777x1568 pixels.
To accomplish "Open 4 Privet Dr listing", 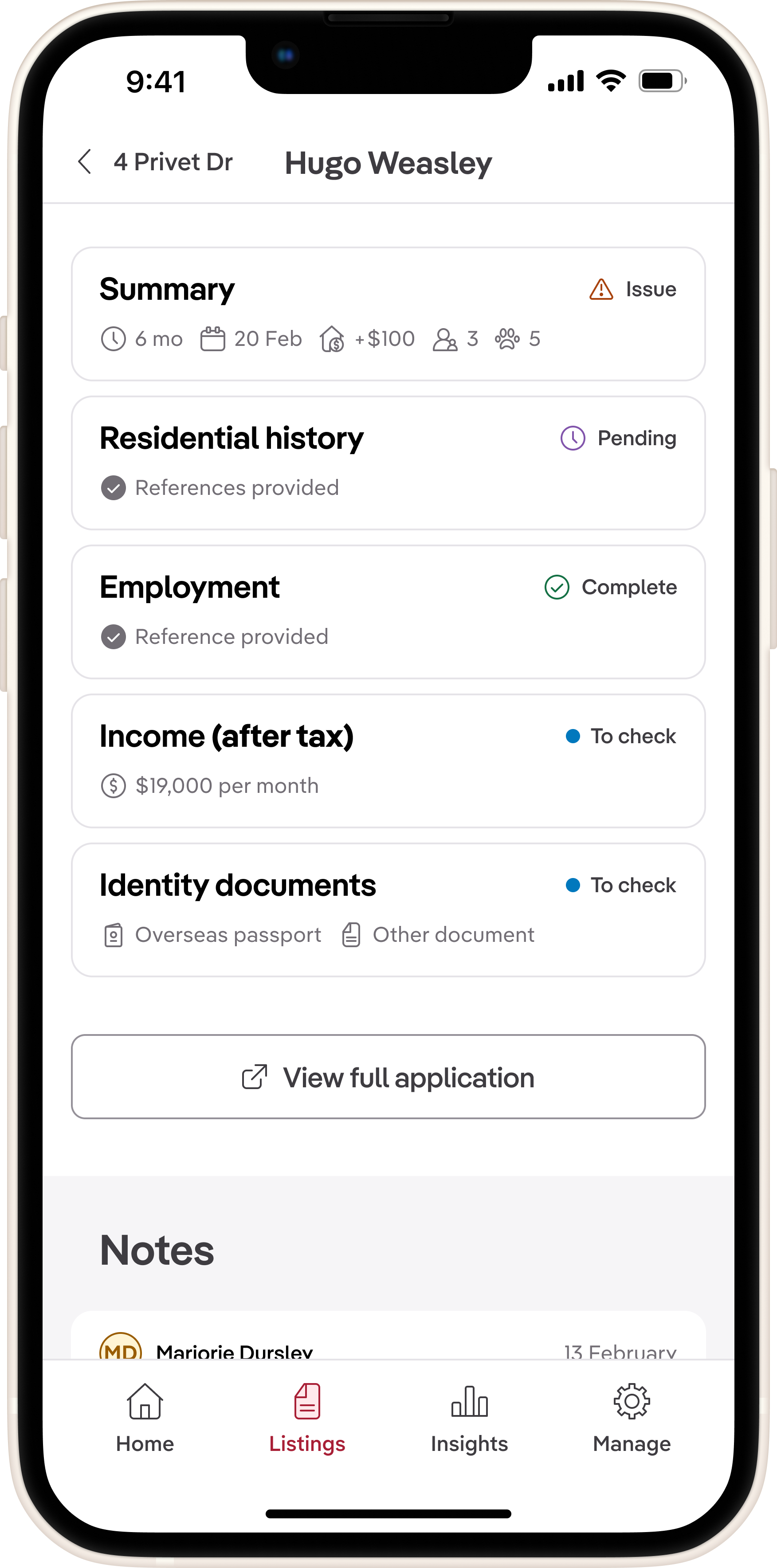I will tap(173, 161).
